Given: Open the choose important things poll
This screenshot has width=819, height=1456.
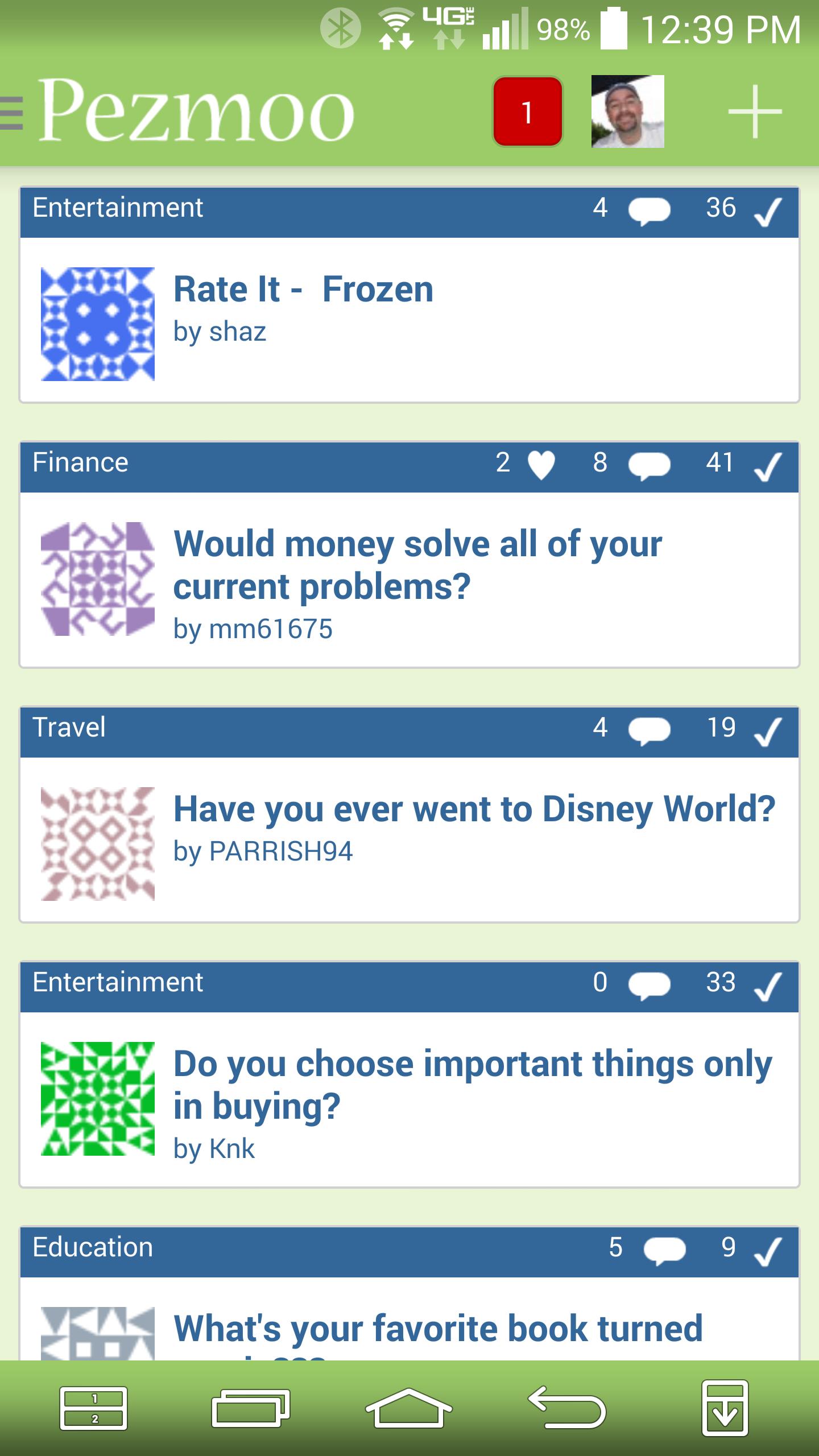Looking at the screenshot, I should pos(472,1085).
